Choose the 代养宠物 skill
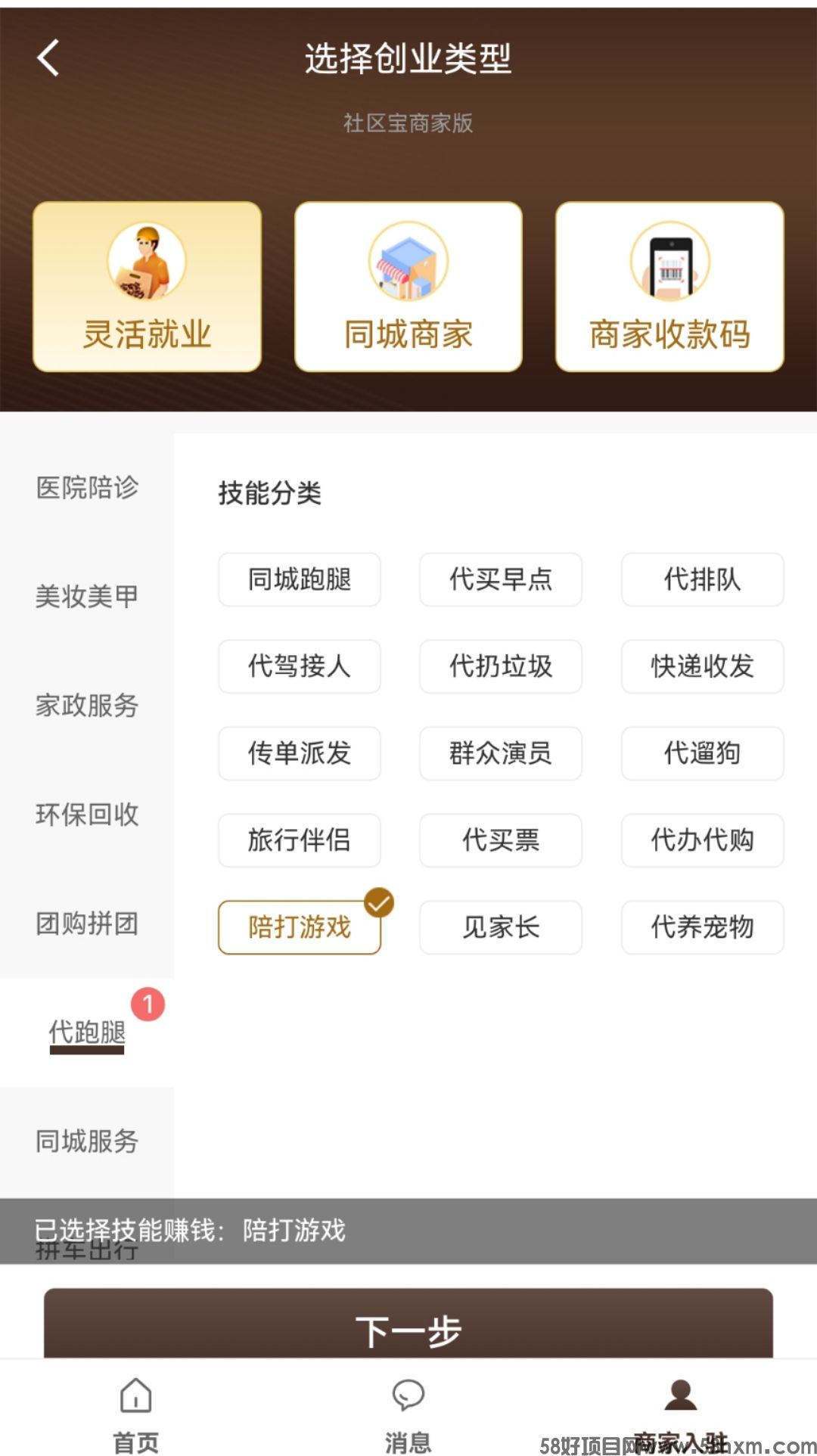This screenshot has height=1456, width=817. coord(702,927)
